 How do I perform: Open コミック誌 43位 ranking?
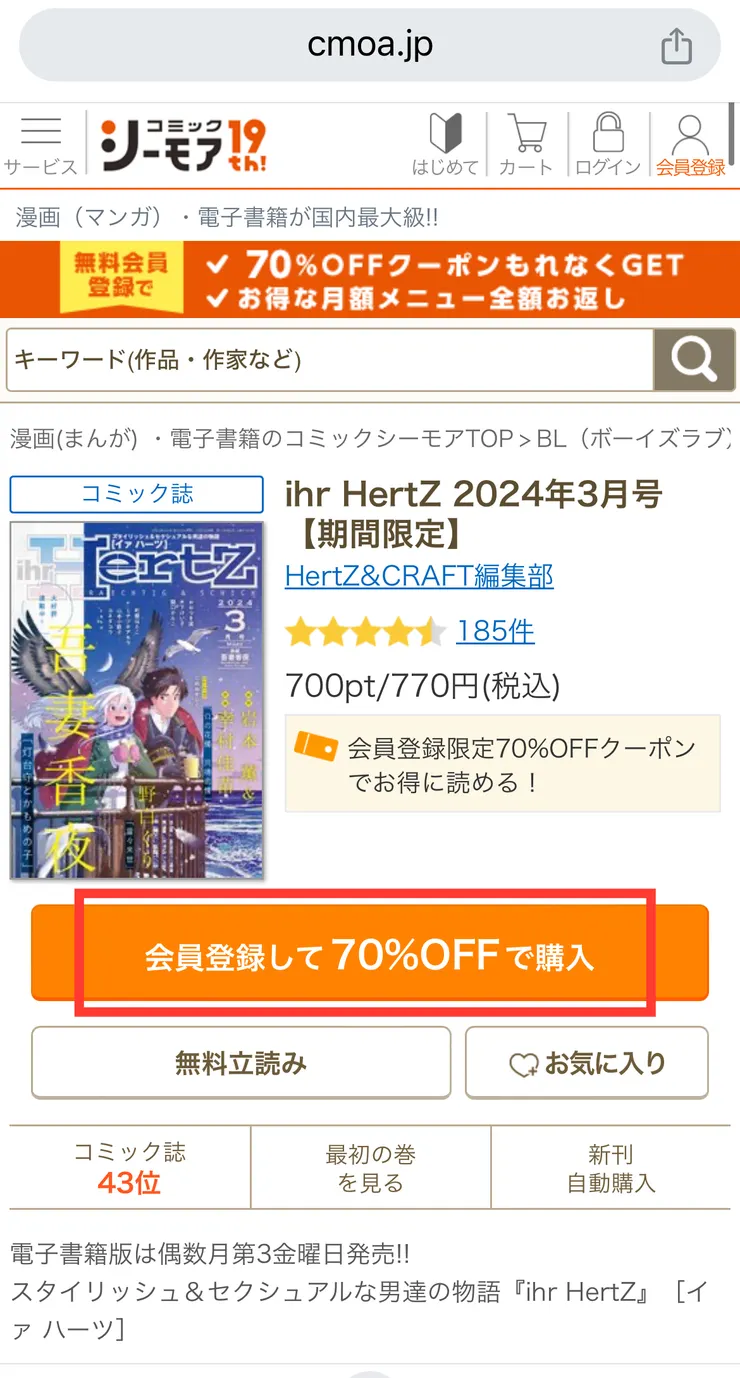coord(130,1168)
